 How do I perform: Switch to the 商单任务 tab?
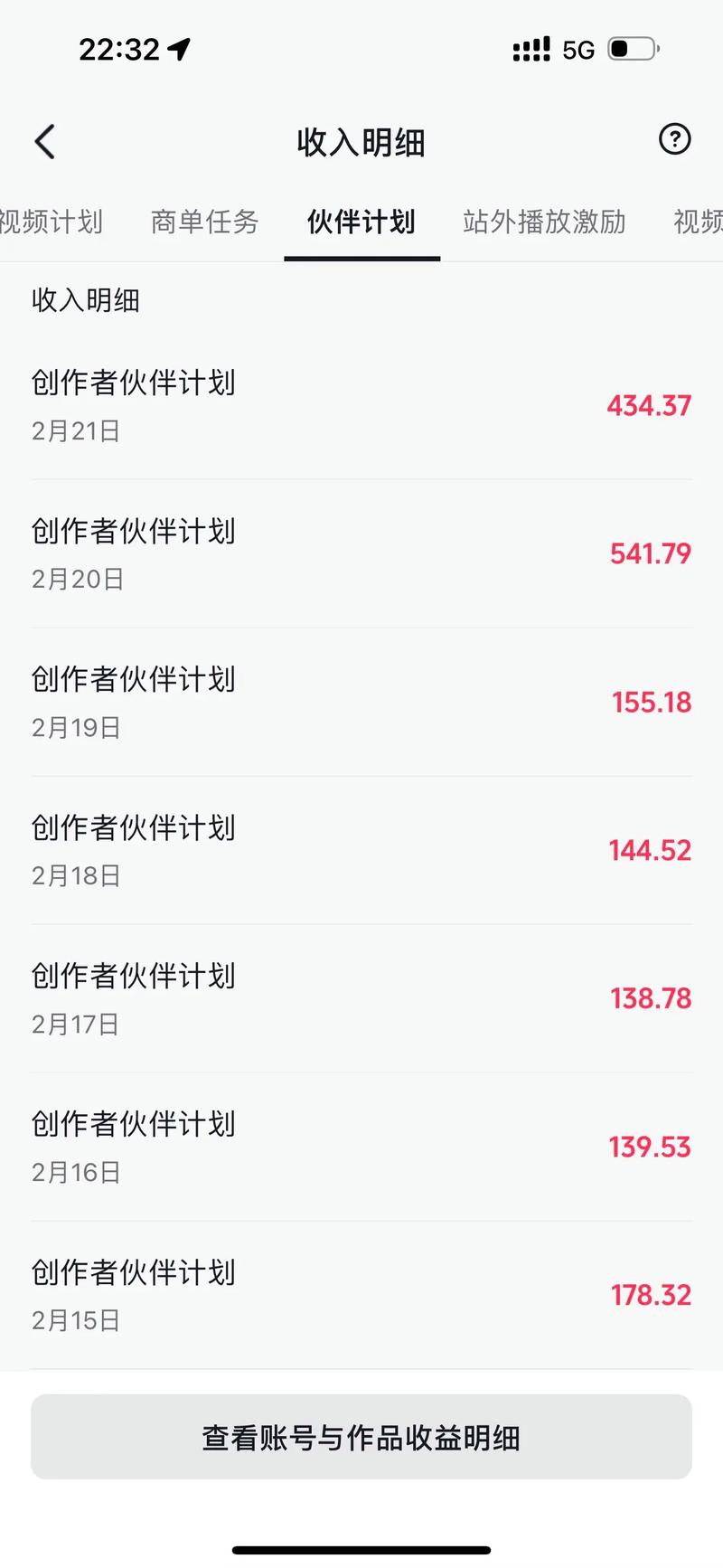coord(204,222)
